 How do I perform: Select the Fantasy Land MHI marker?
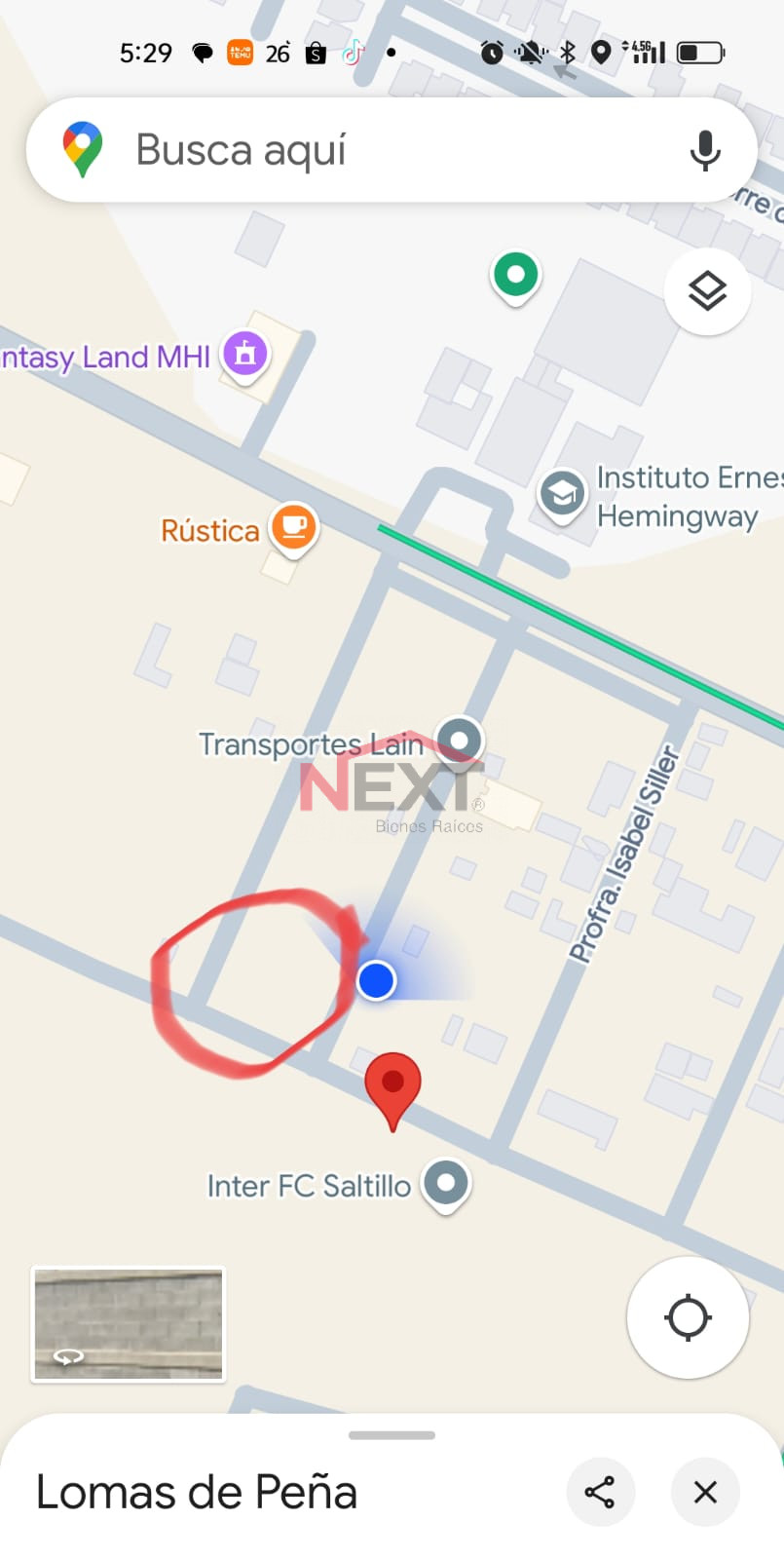pyautogui.click(x=245, y=355)
